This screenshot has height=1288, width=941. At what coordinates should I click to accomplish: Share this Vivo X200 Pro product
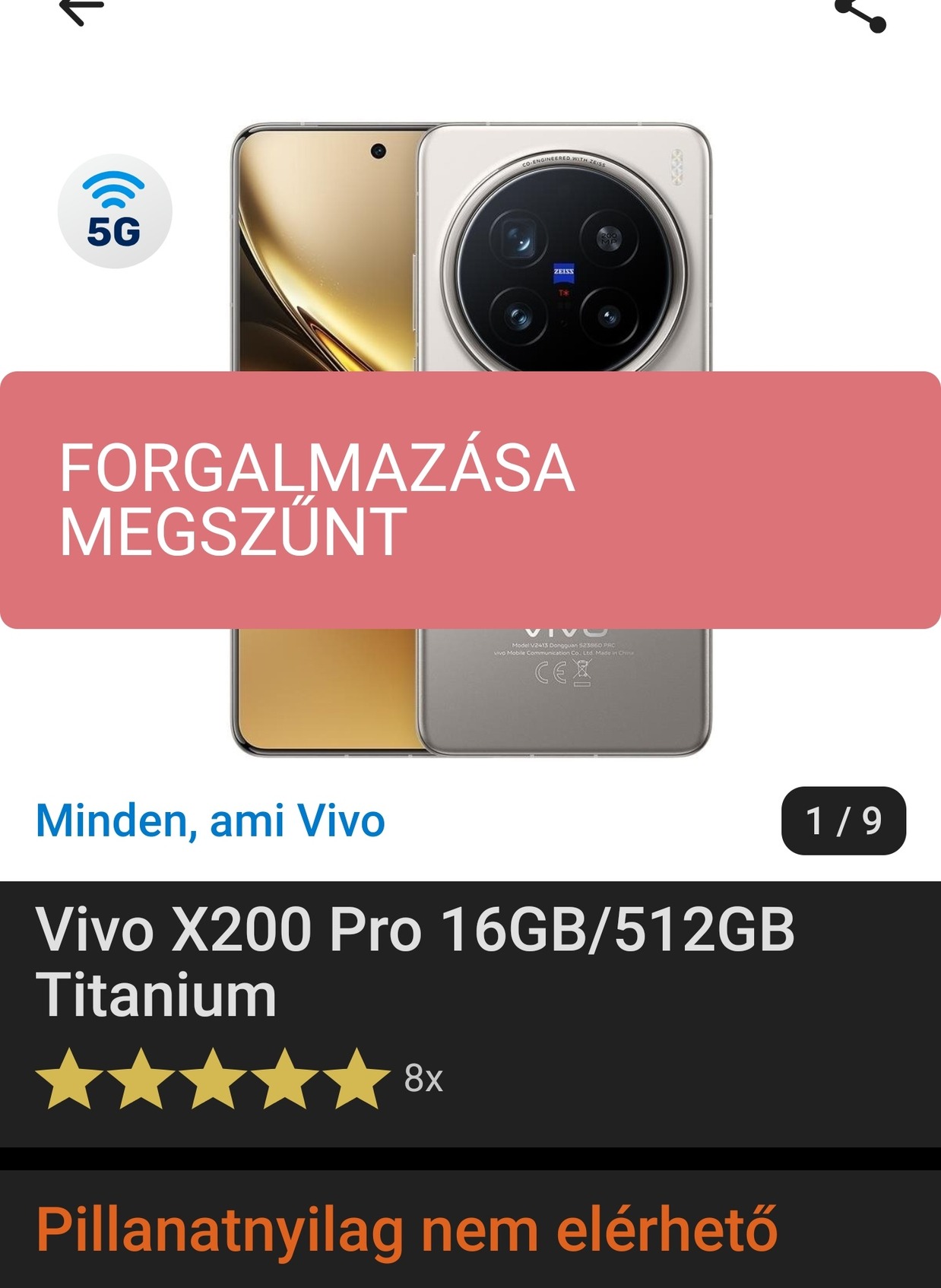860,14
